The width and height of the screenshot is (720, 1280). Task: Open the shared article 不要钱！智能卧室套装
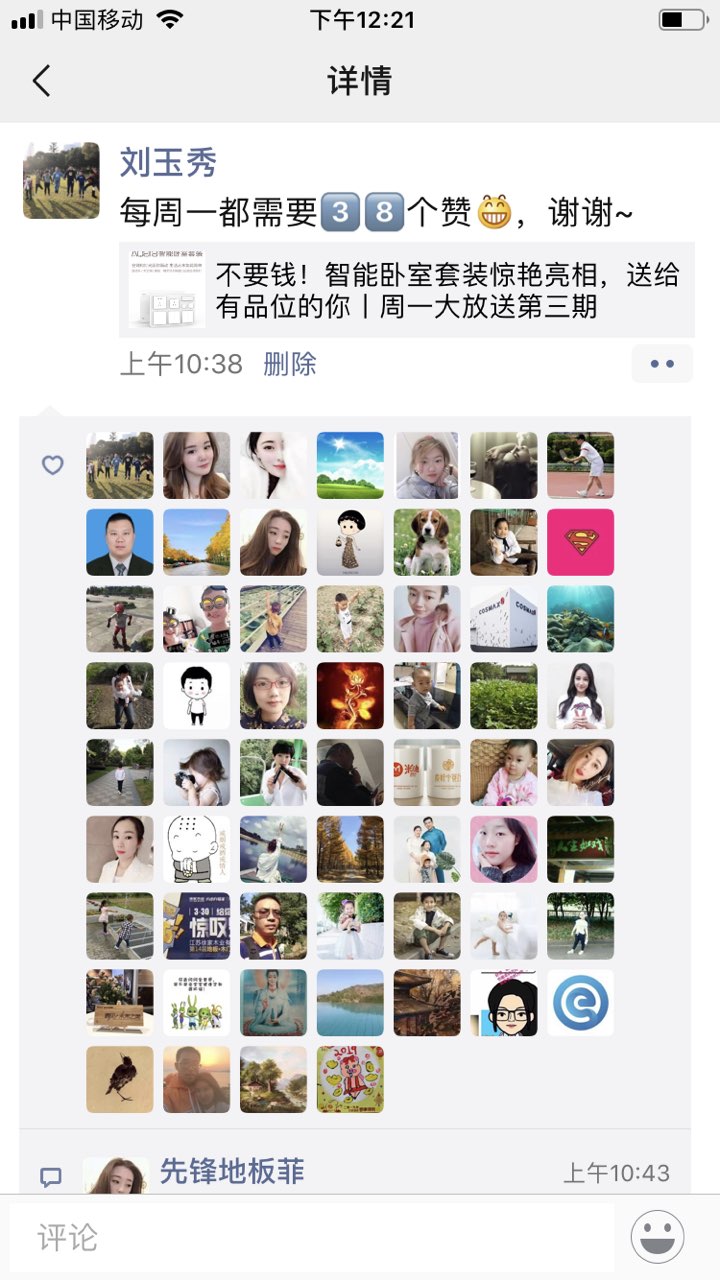pyautogui.click(x=407, y=290)
